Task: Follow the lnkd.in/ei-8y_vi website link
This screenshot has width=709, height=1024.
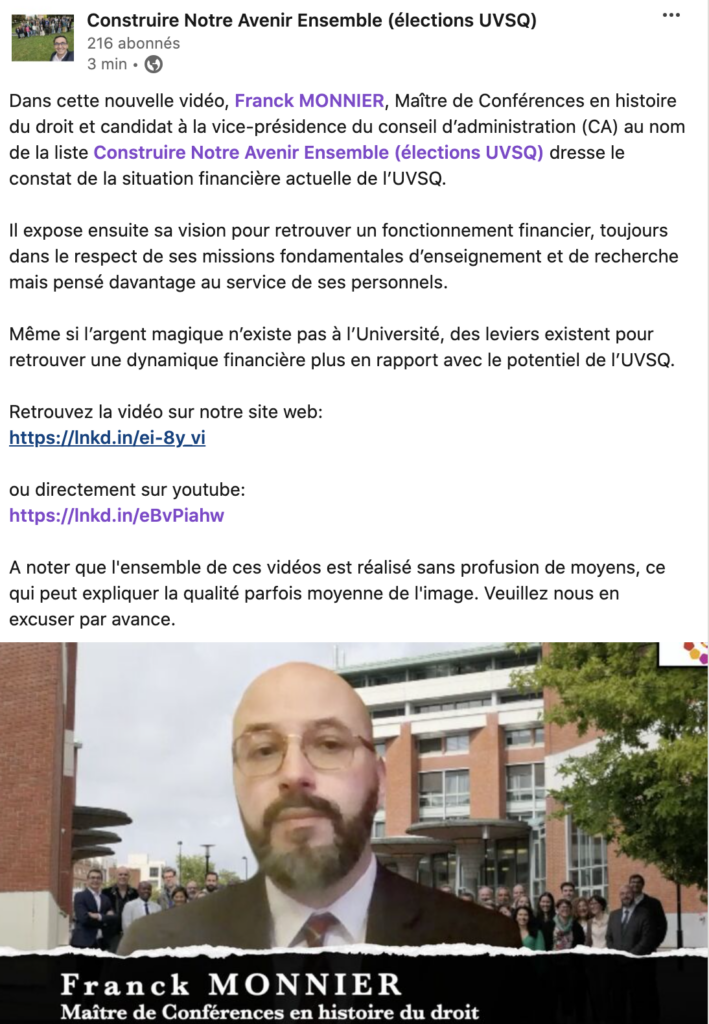Action: click(x=107, y=438)
